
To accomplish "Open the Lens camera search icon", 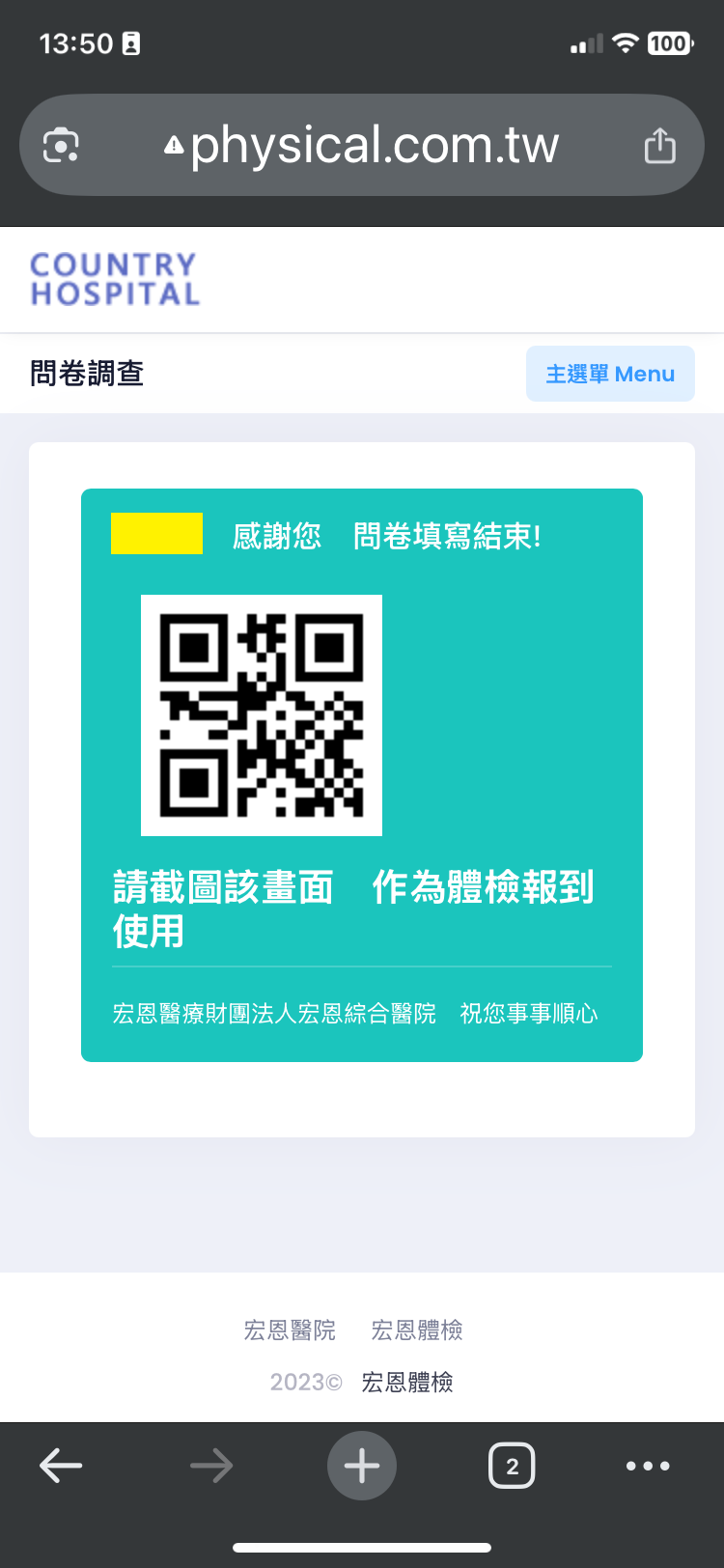I will (61, 146).
